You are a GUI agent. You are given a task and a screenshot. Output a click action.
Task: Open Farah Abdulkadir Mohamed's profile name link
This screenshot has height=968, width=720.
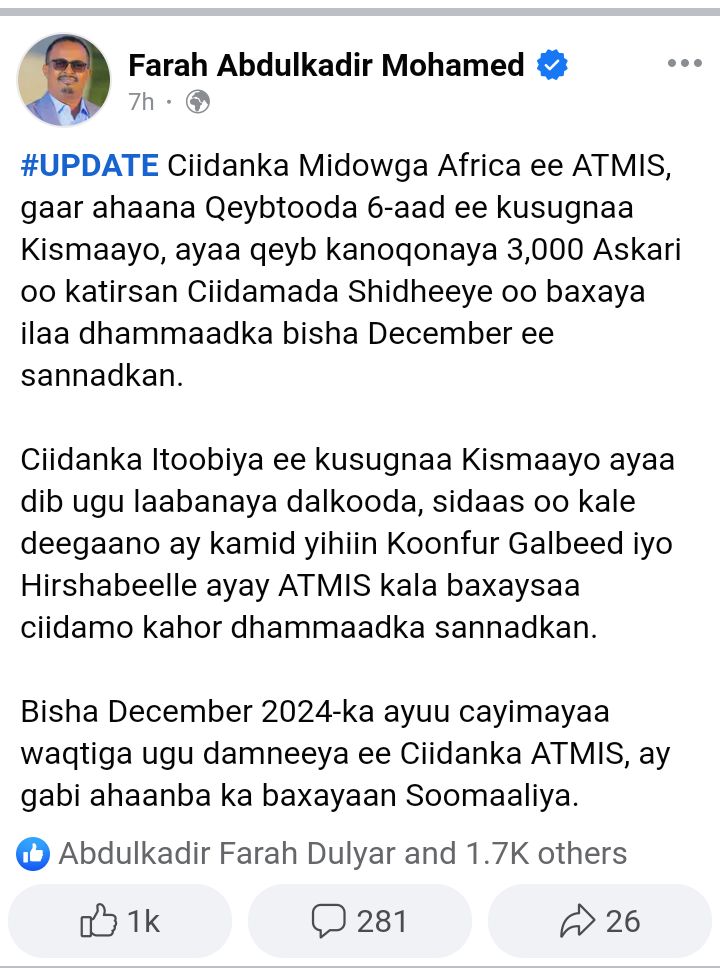[326, 66]
